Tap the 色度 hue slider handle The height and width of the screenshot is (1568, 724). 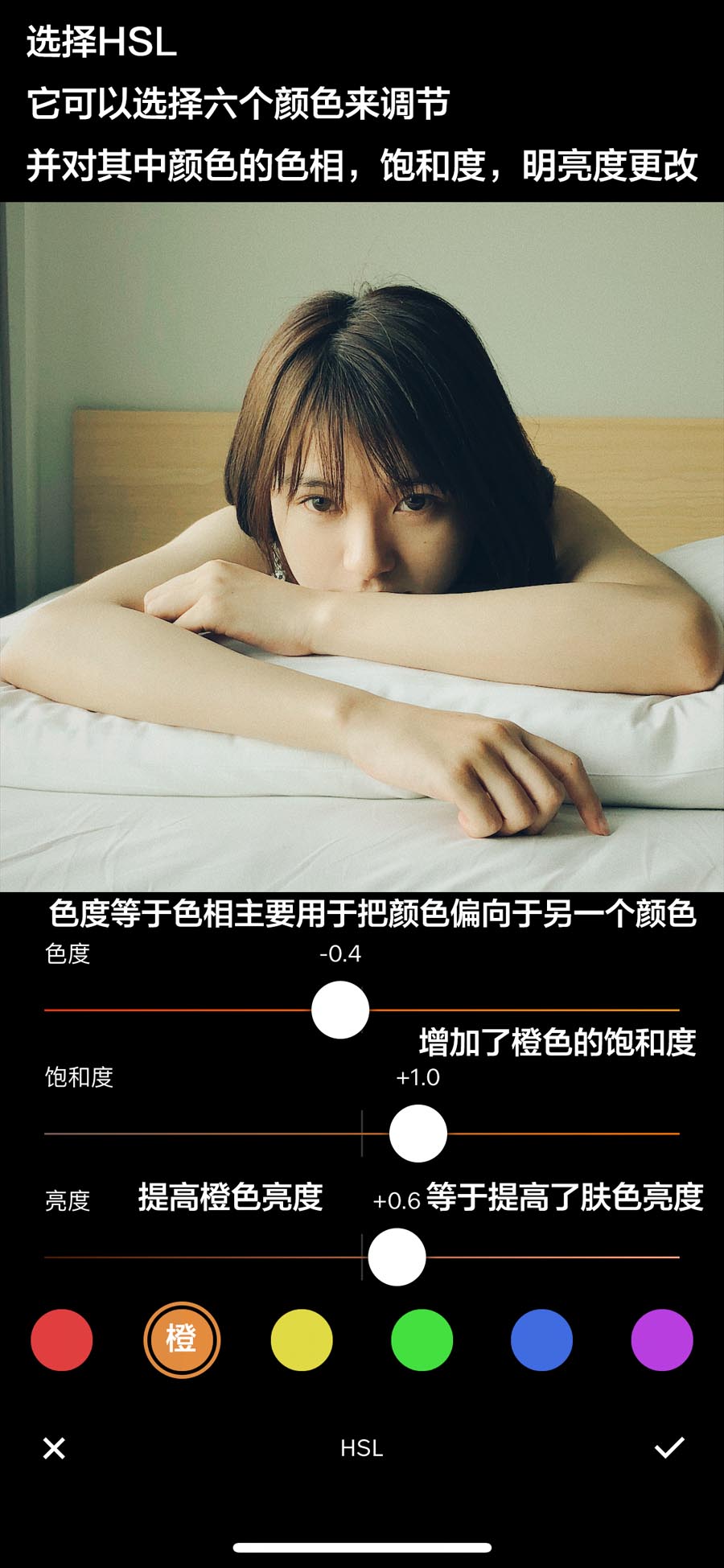[x=340, y=1010]
